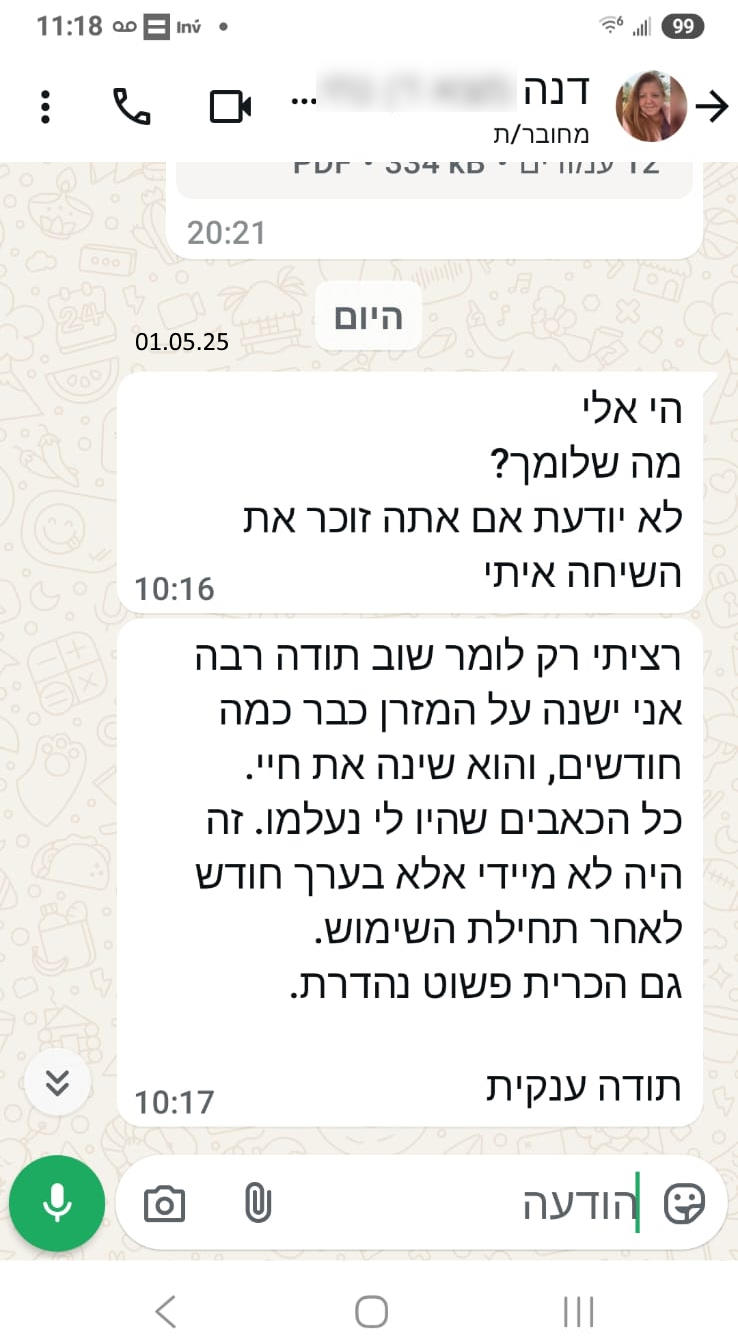The width and height of the screenshot is (738, 1338).
Task: Open דנה's contact profile picture
Action: 652,107
